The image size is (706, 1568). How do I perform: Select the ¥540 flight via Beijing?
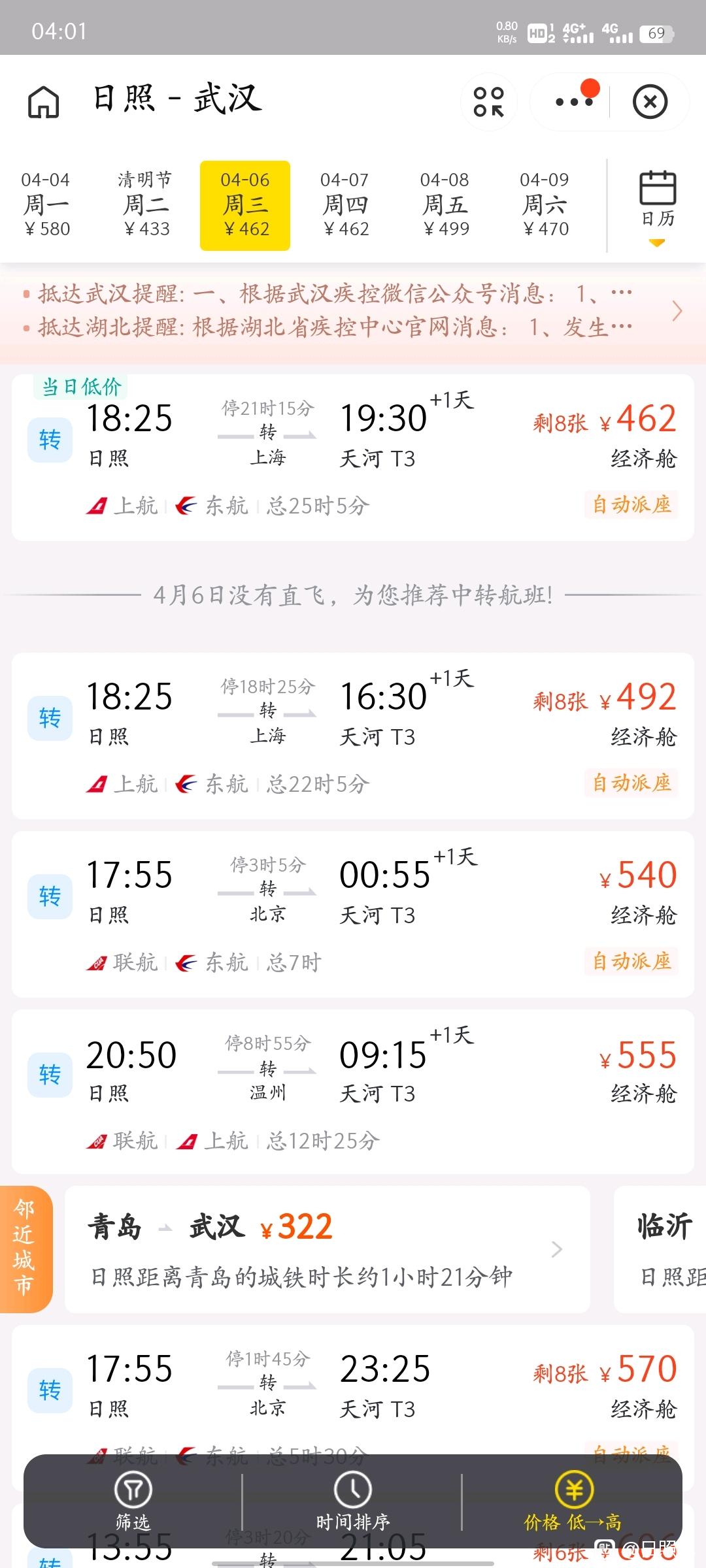coord(353,914)
